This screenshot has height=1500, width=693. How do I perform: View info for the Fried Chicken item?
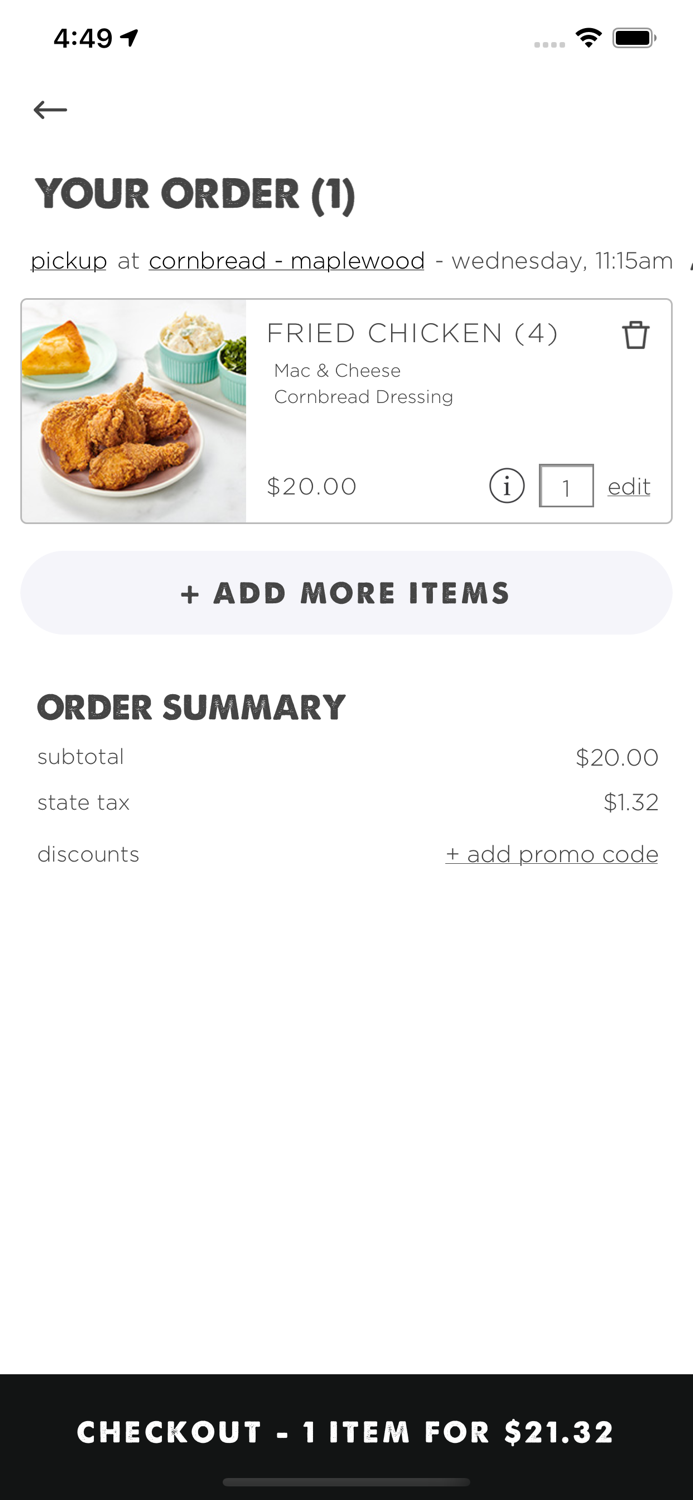click(507, 487)
